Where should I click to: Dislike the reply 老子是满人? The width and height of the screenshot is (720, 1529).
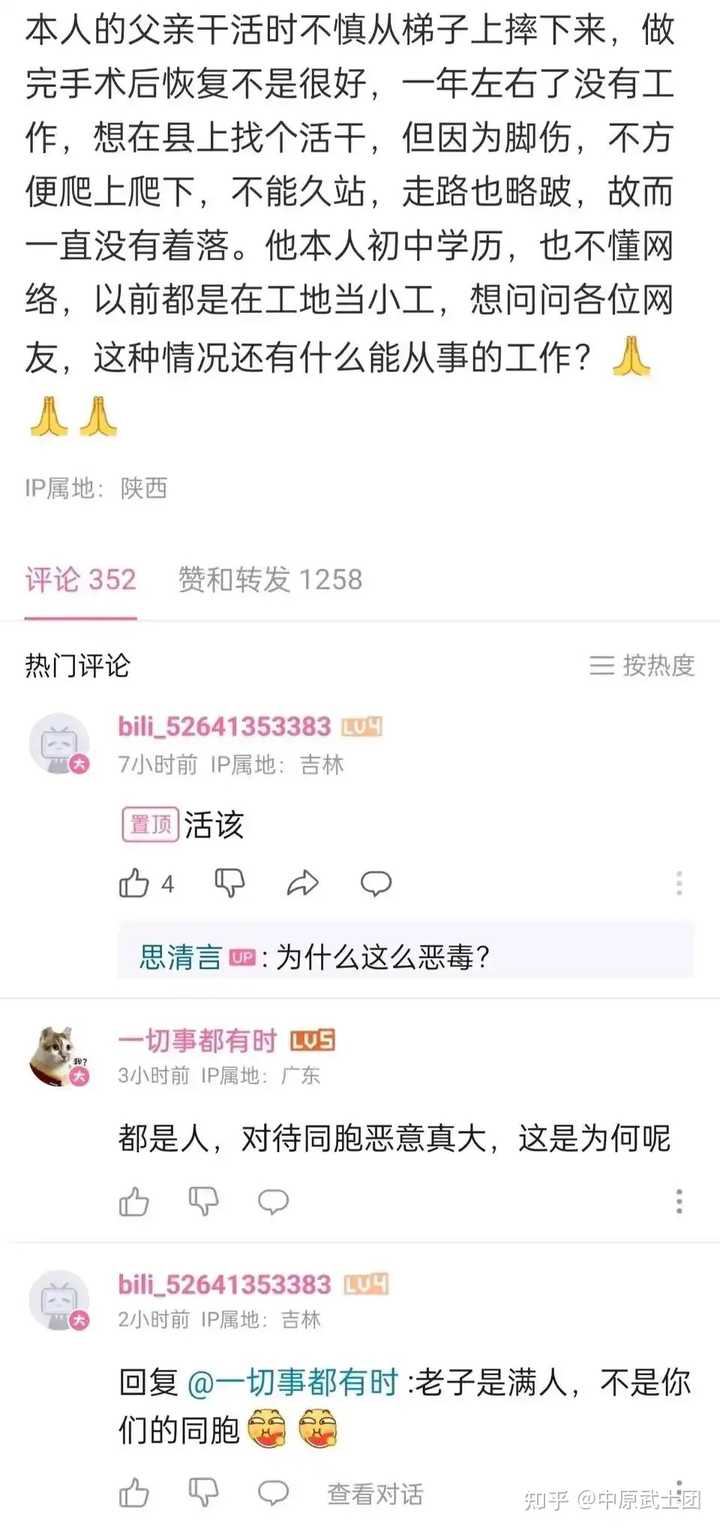point(204,1494)
